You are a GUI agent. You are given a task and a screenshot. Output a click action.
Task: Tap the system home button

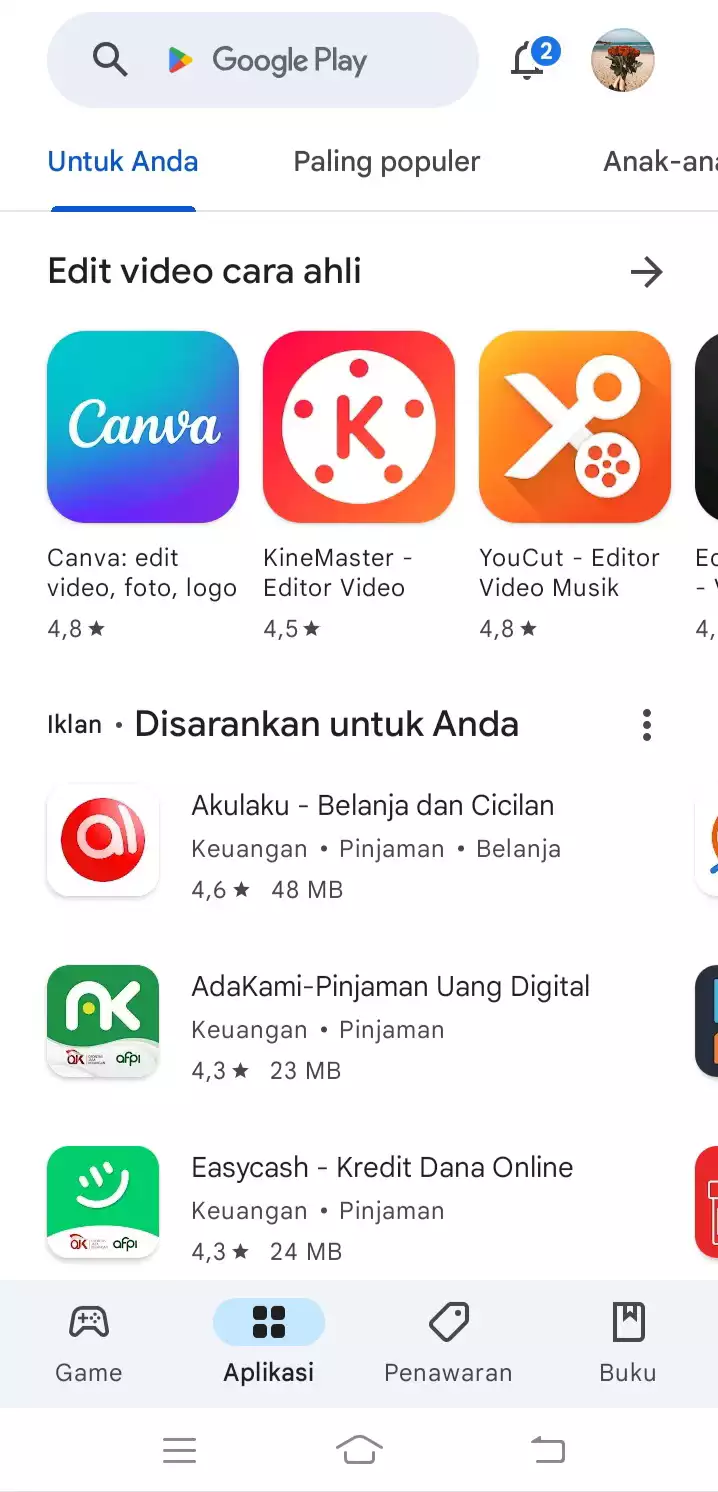(359, 1449)
